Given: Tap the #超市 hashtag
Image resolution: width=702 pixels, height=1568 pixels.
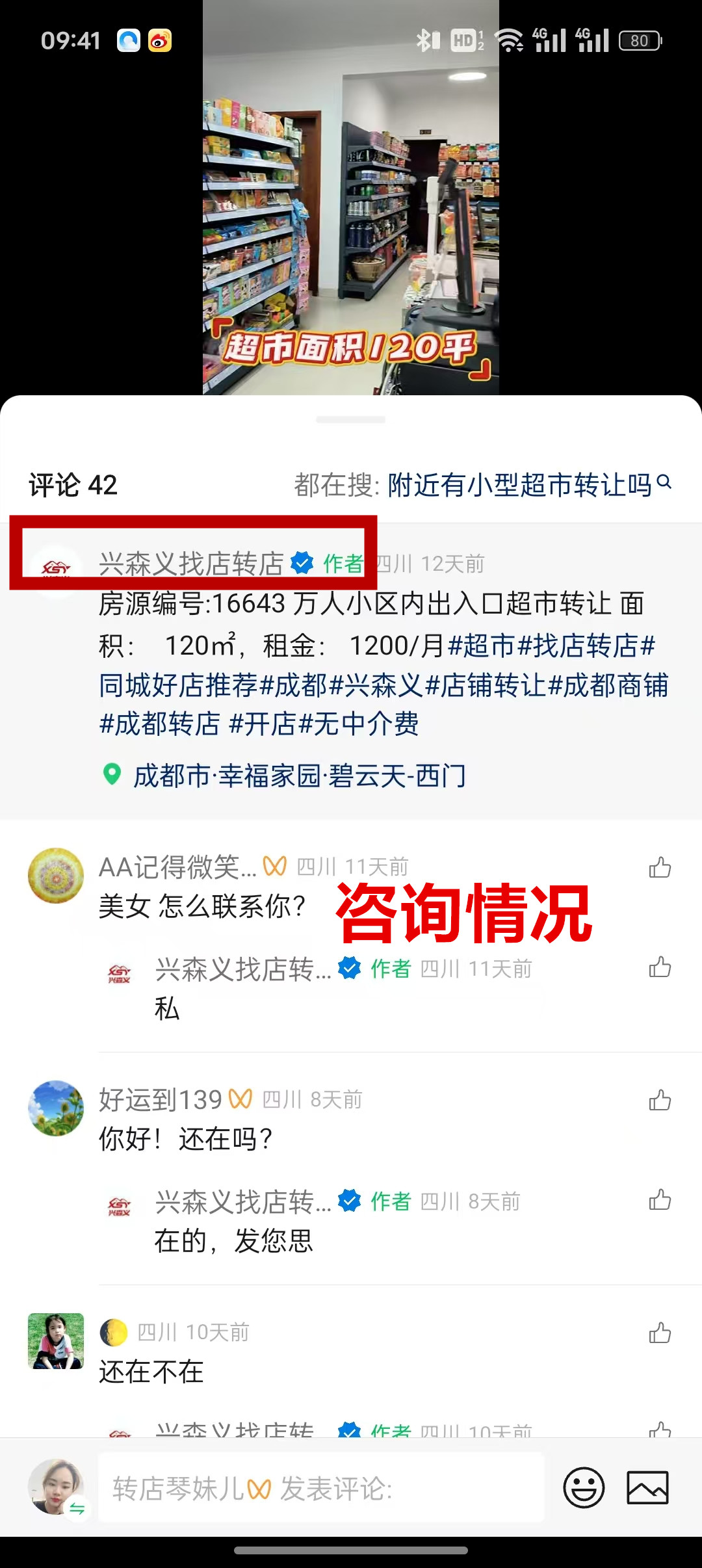Looking at the screenshot, I should [482, 646].
